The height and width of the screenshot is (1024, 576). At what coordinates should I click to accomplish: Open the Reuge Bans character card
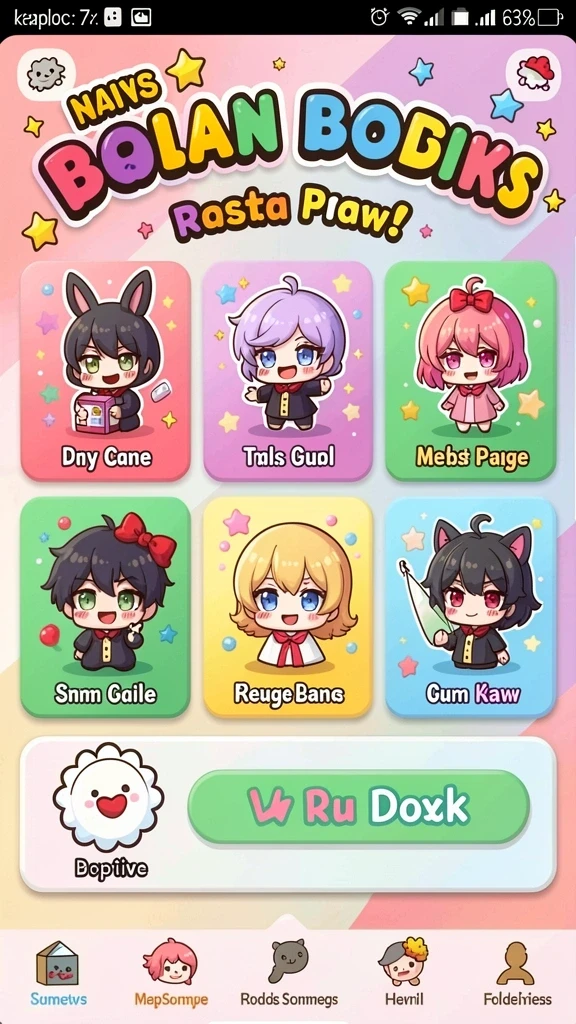[288, 607]
